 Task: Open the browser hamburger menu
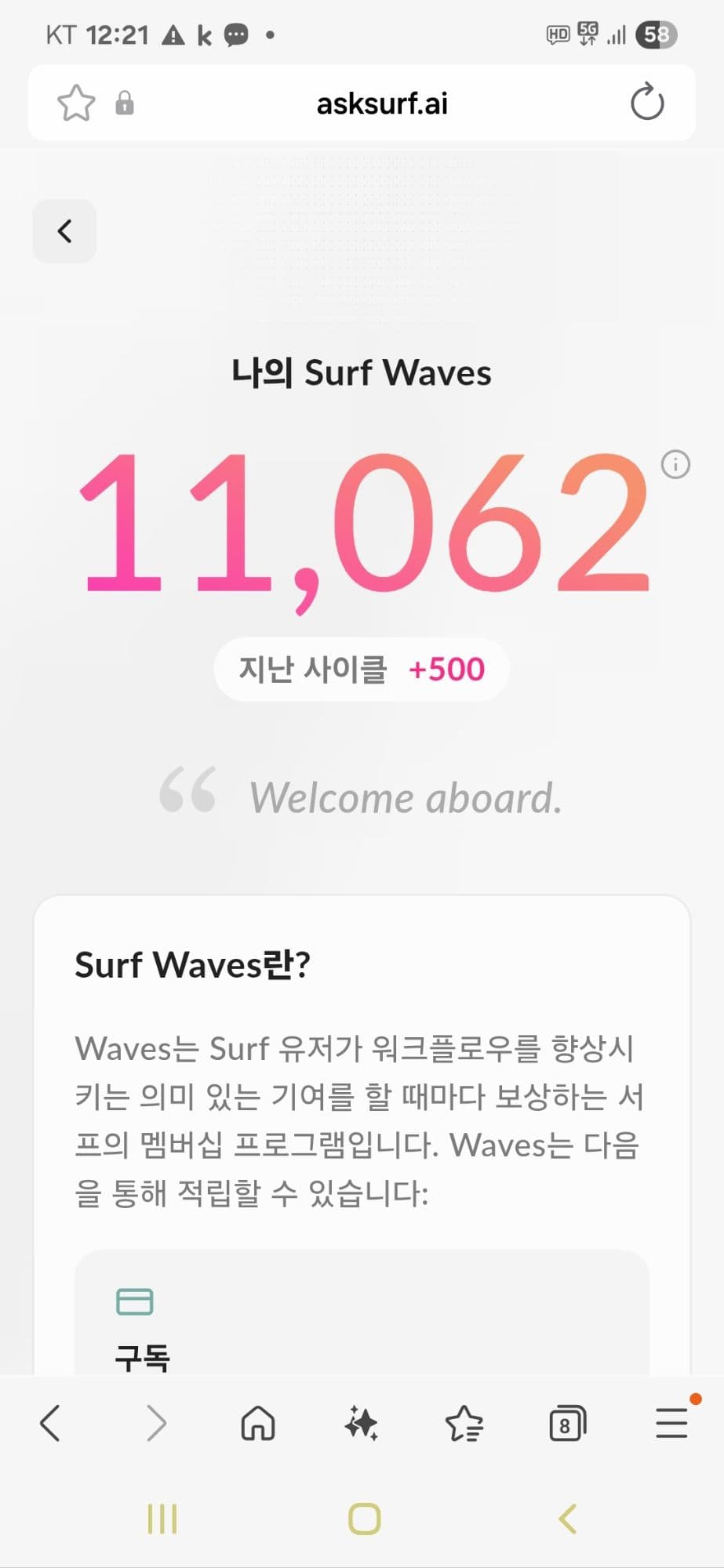coord(671,1423)
